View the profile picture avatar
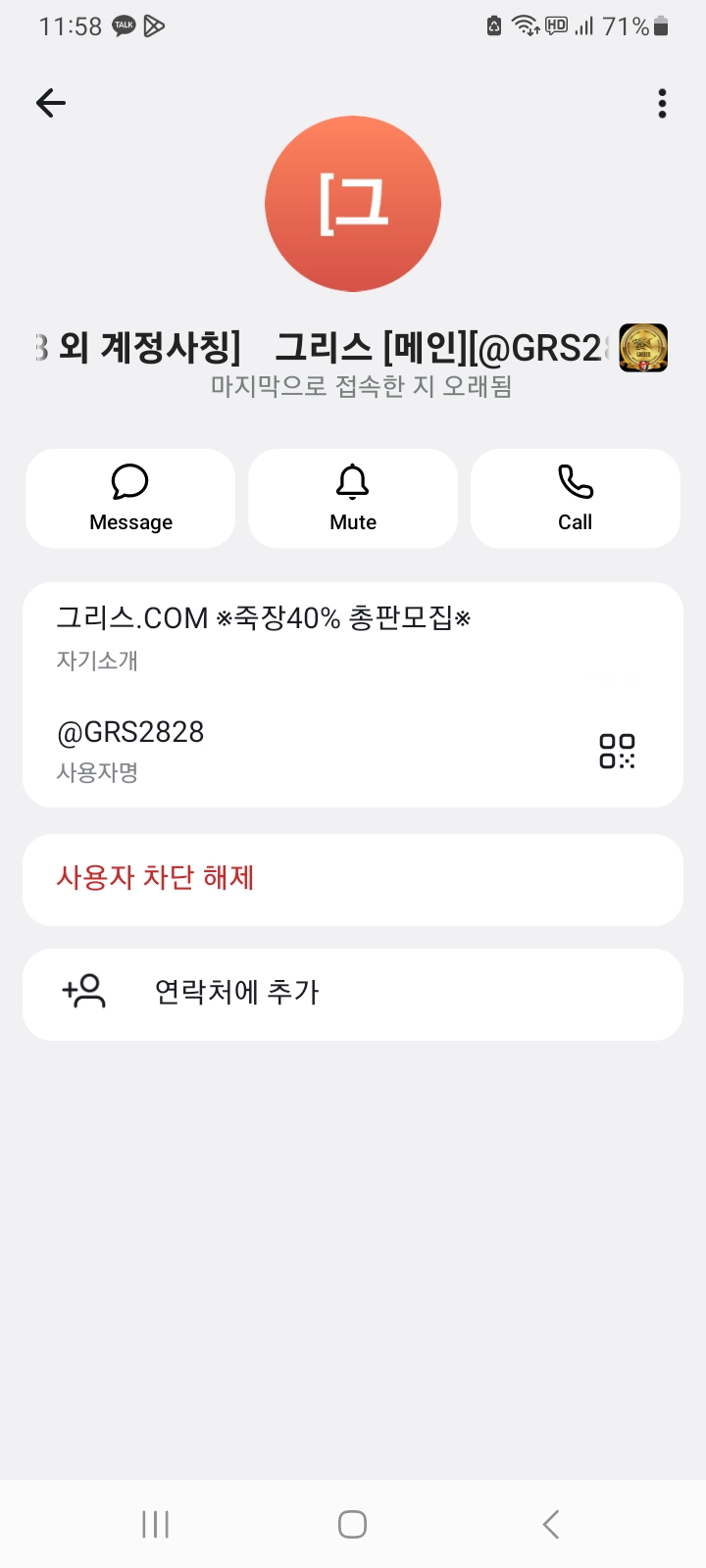 tap(353, 204)
